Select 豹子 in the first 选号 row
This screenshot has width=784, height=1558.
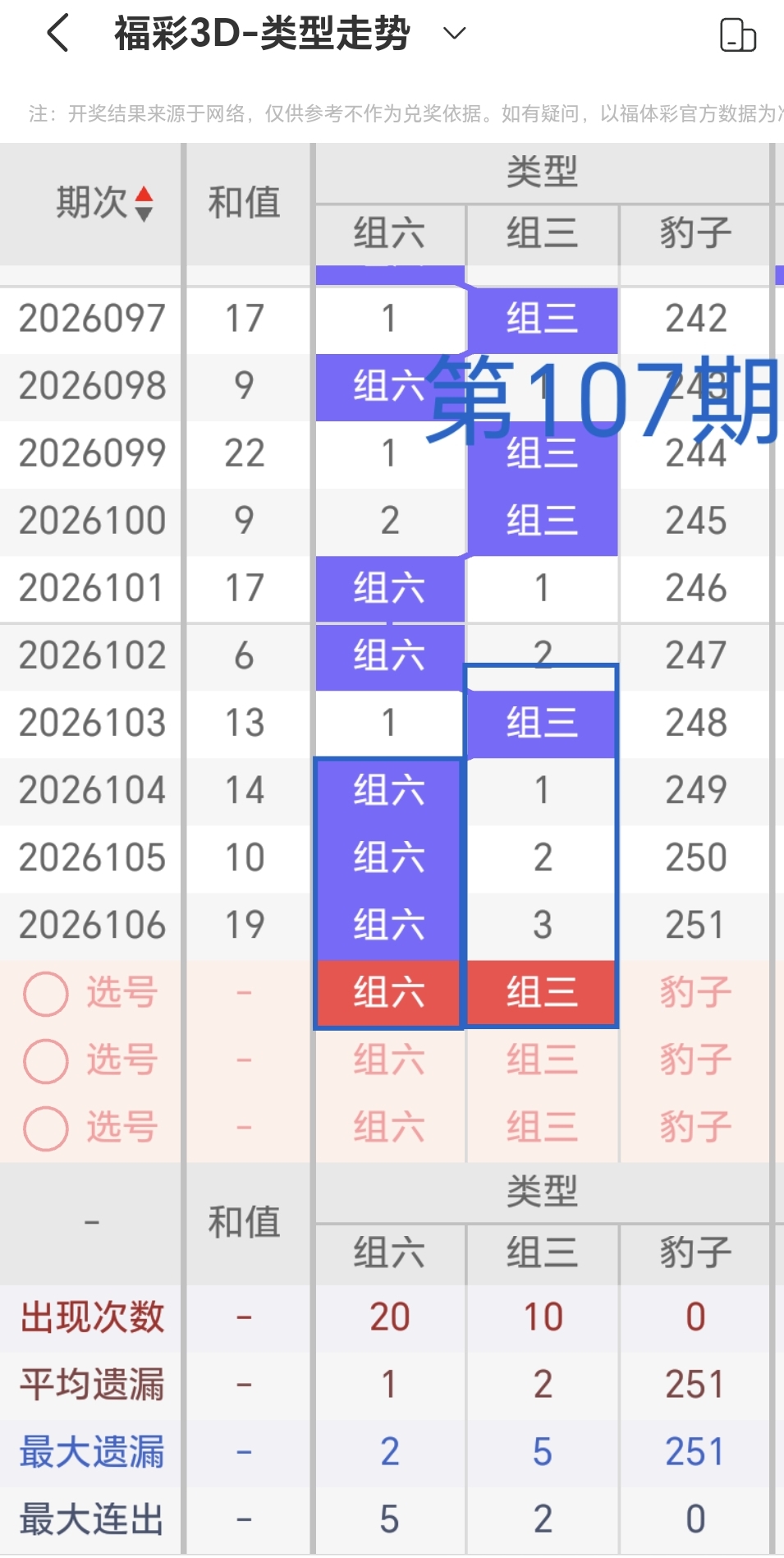[695, 993]
